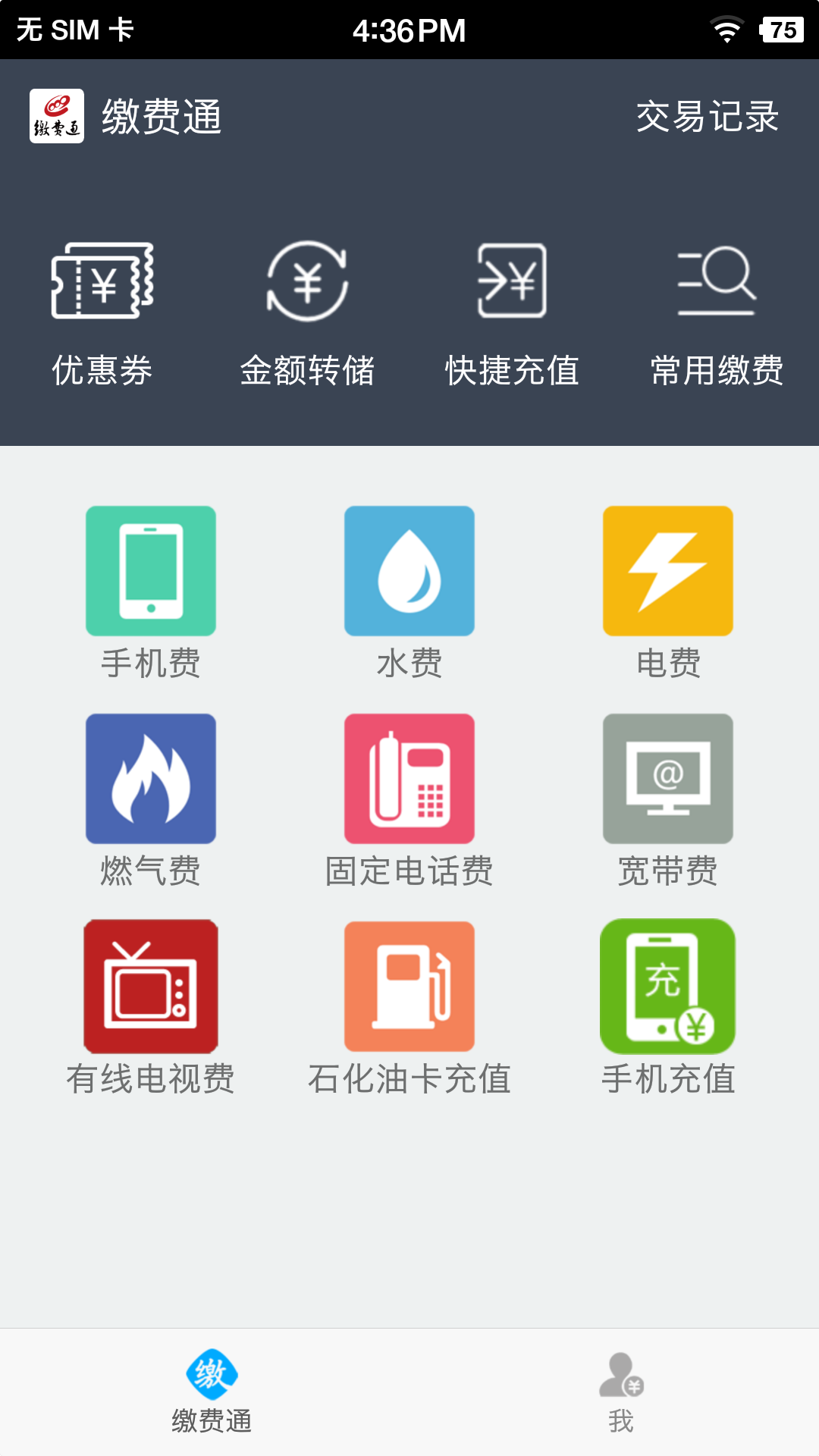The height and width of the screenshot is (1456, 819).
Task: Pay the 宽带费 broadband bill
Action: [x=668, y=799]
